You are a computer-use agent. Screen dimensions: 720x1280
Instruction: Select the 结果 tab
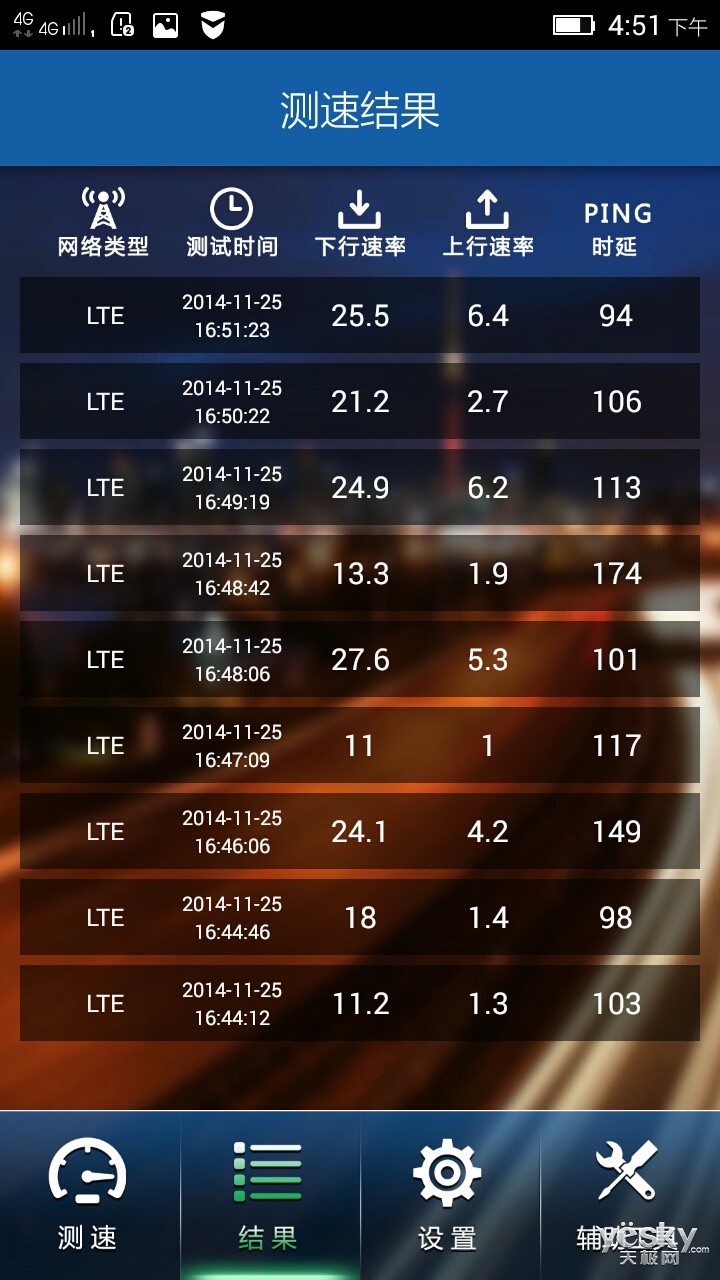pyautogui.click(x=268, y=1195)
